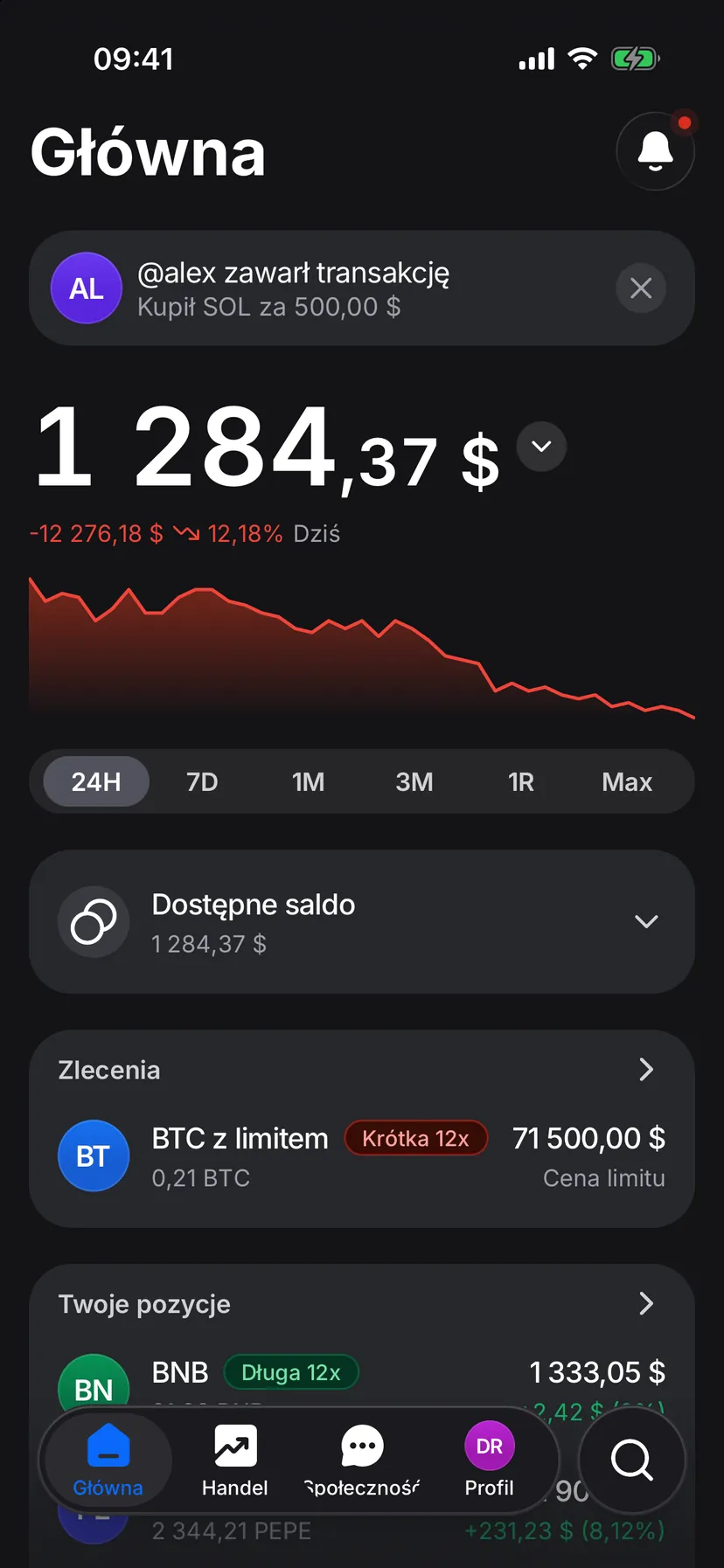Open the @alex zawarł transakcję notification
The width and height of the screenshot is (724, 1568).
[362, 288]
